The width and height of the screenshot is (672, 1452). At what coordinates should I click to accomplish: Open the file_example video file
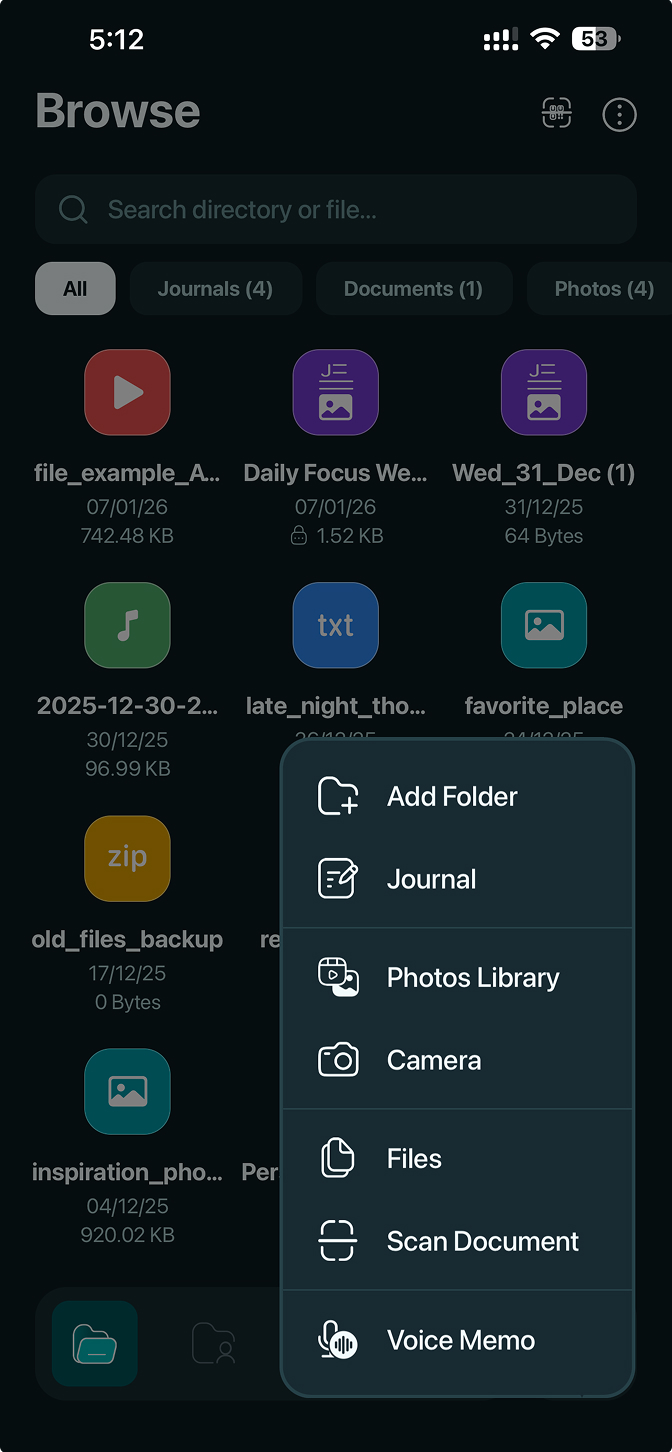point(127,393)
